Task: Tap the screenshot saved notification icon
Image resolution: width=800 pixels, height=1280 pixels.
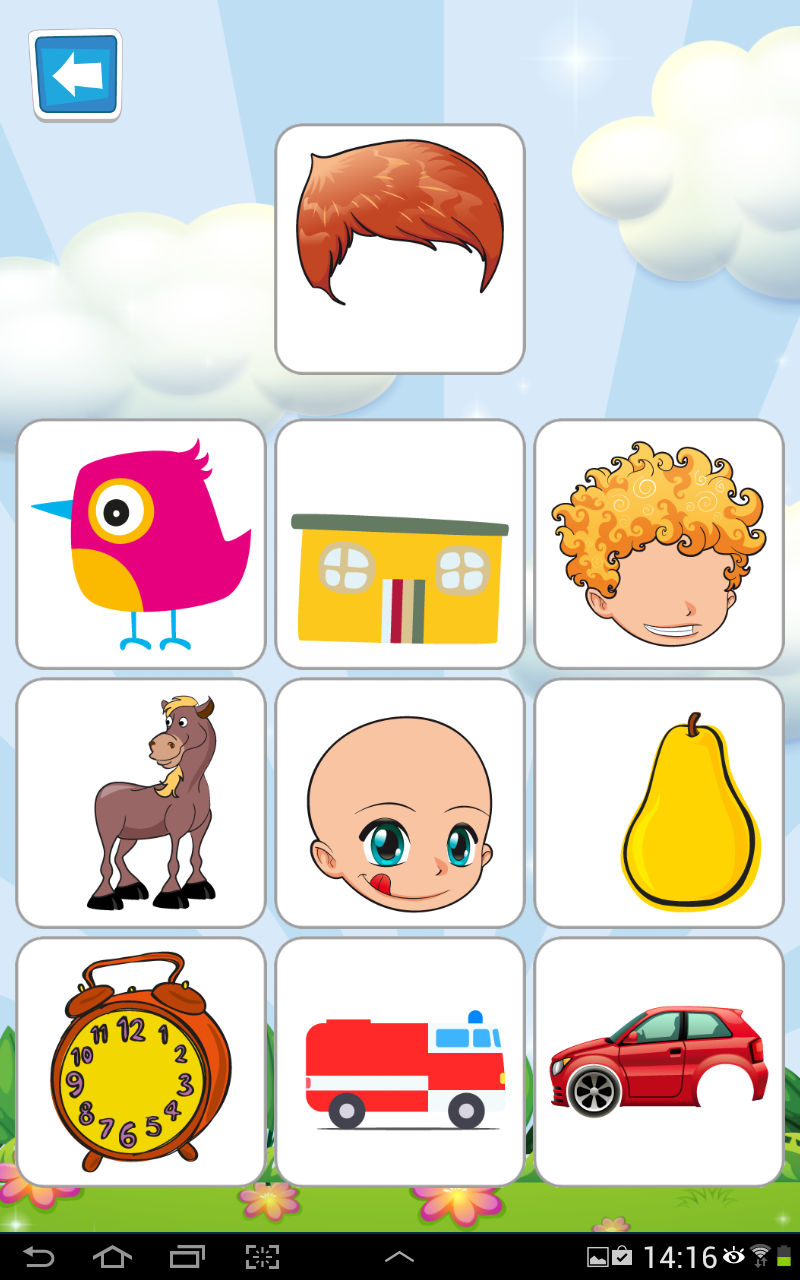Action: (605, 1255)
